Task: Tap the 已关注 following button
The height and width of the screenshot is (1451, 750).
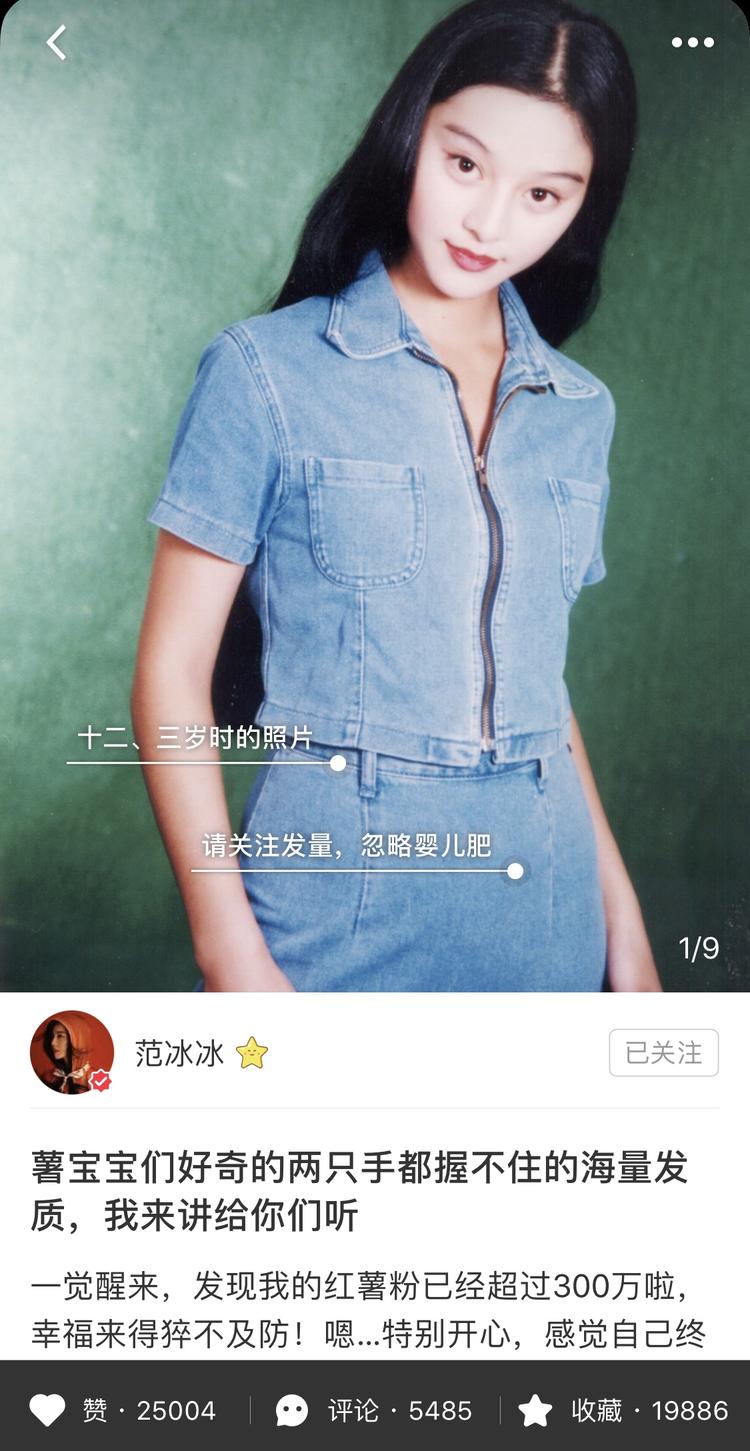Action: pyautogui.click(x=663, y=1052)
